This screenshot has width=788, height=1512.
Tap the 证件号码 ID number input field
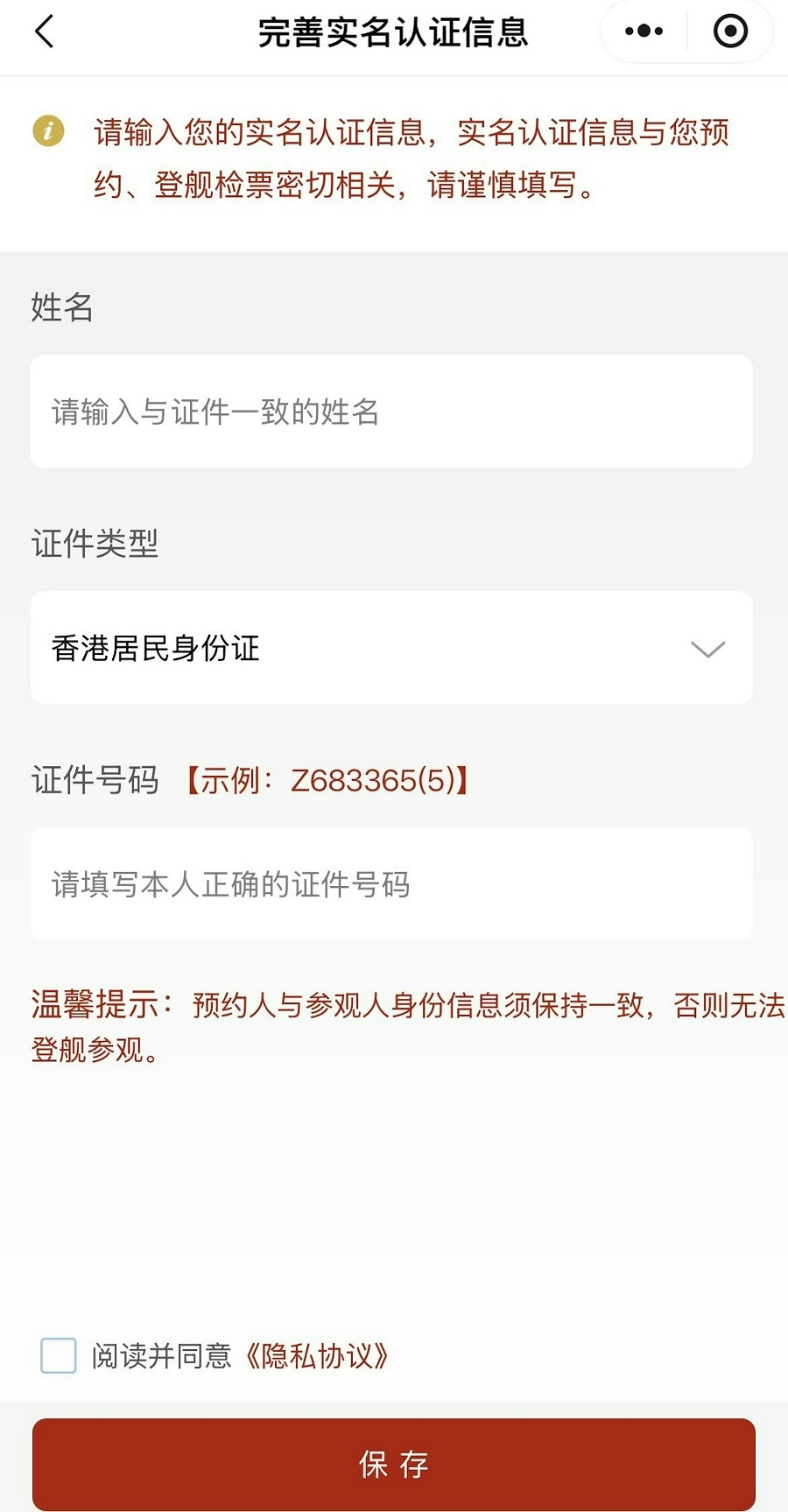point(391,884)
